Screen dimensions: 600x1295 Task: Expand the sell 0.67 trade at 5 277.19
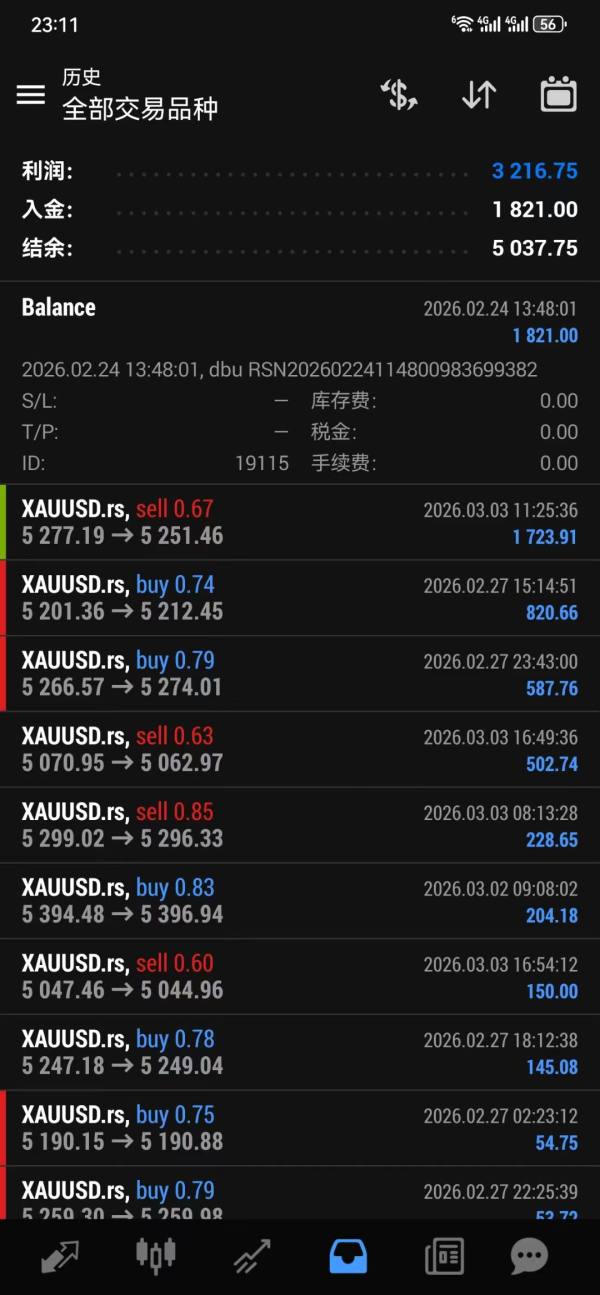300,522
